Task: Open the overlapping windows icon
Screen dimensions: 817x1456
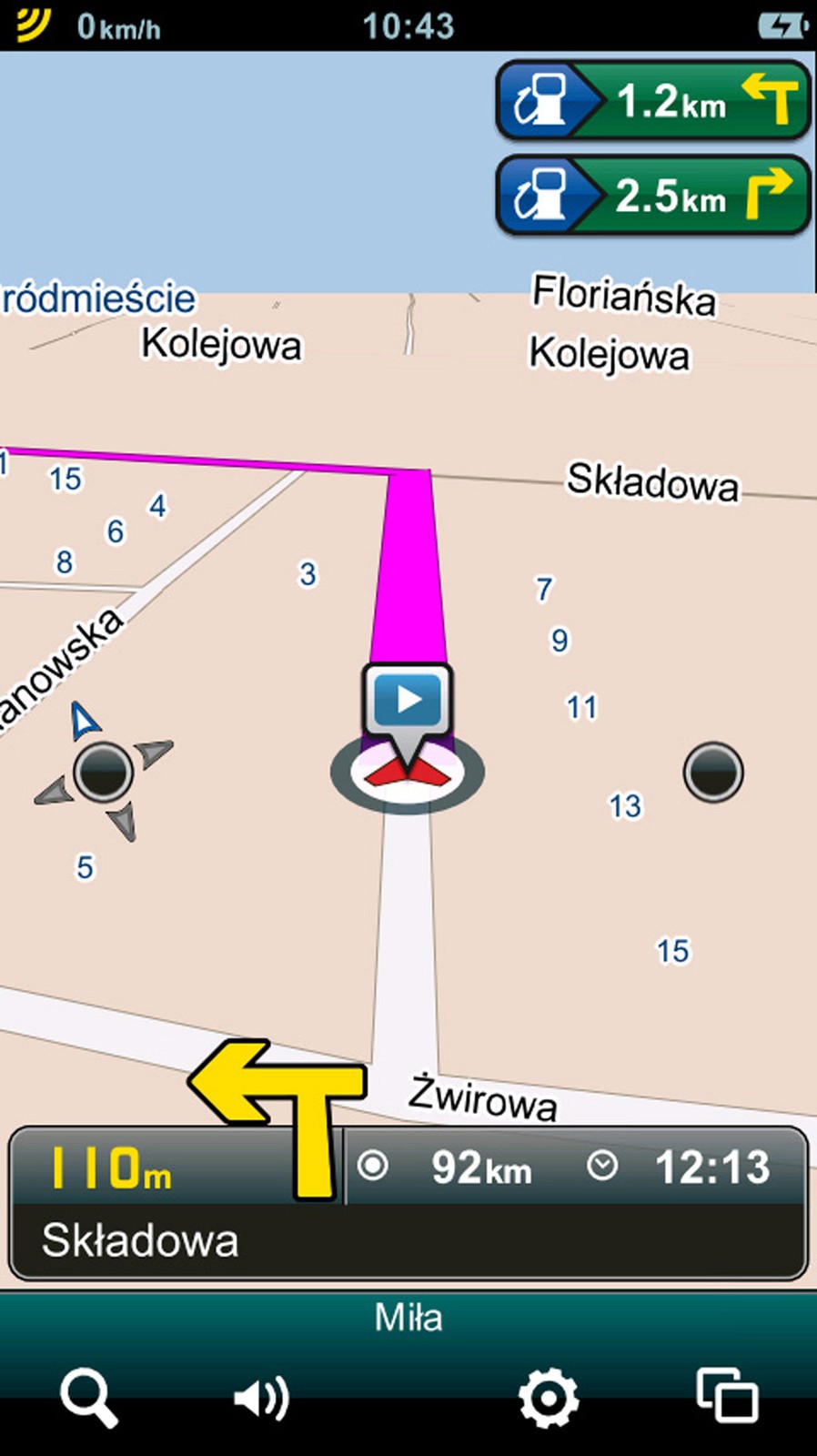Action: click(x=727, y=1395)
